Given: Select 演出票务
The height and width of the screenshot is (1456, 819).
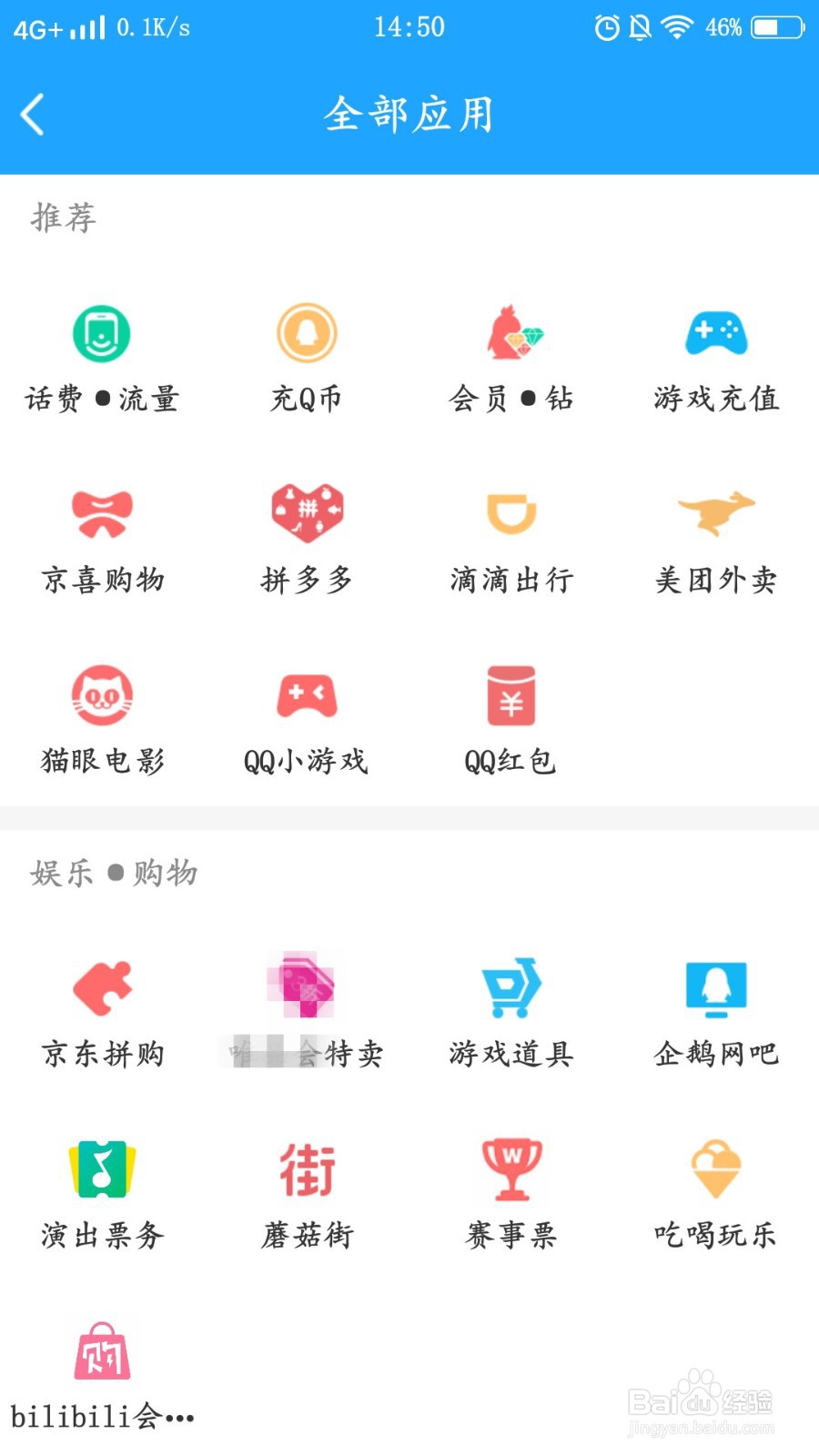Looking at the screenshot, I should [x=102, y=1196].
